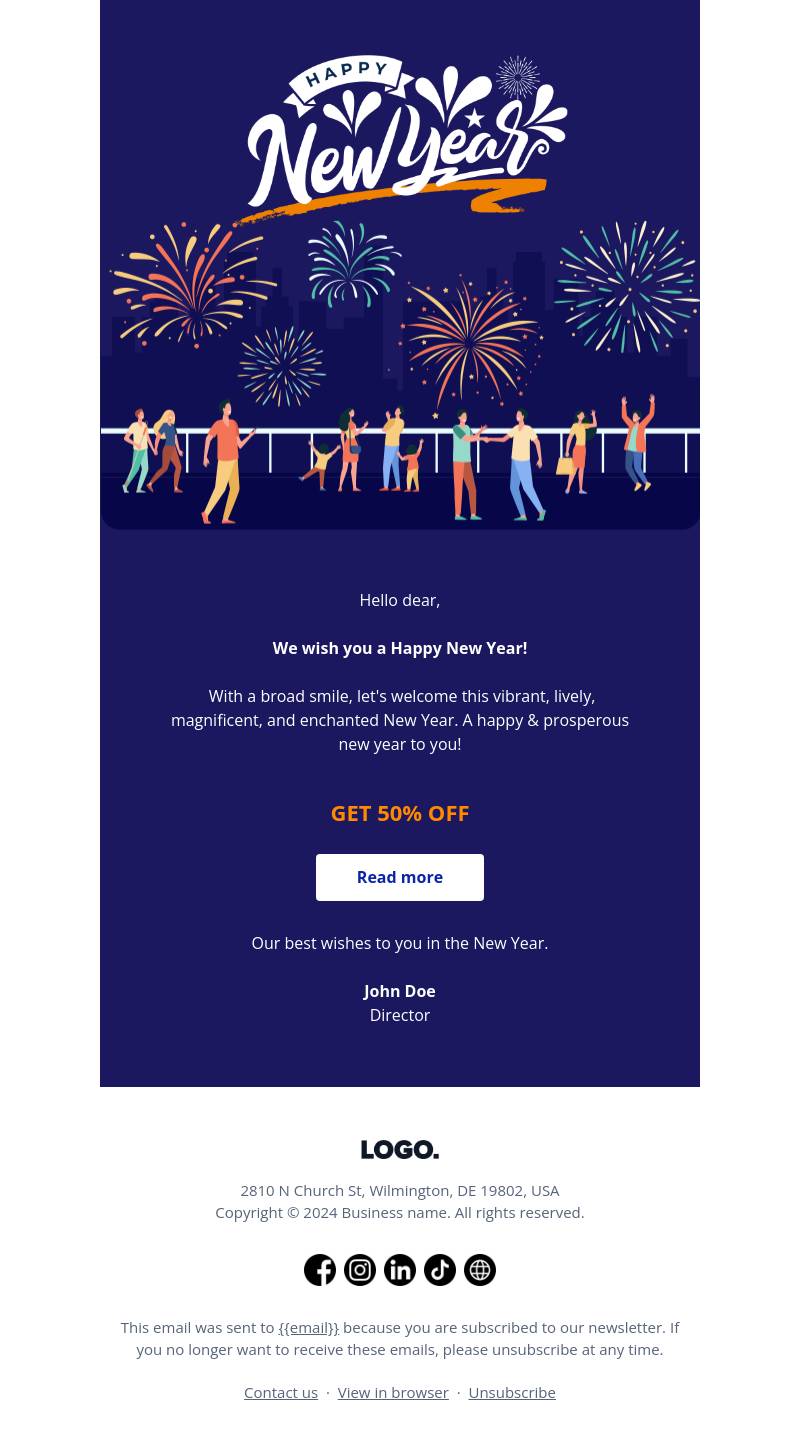
Task: Tap the {{email}} link
Action: point(308,1327)
